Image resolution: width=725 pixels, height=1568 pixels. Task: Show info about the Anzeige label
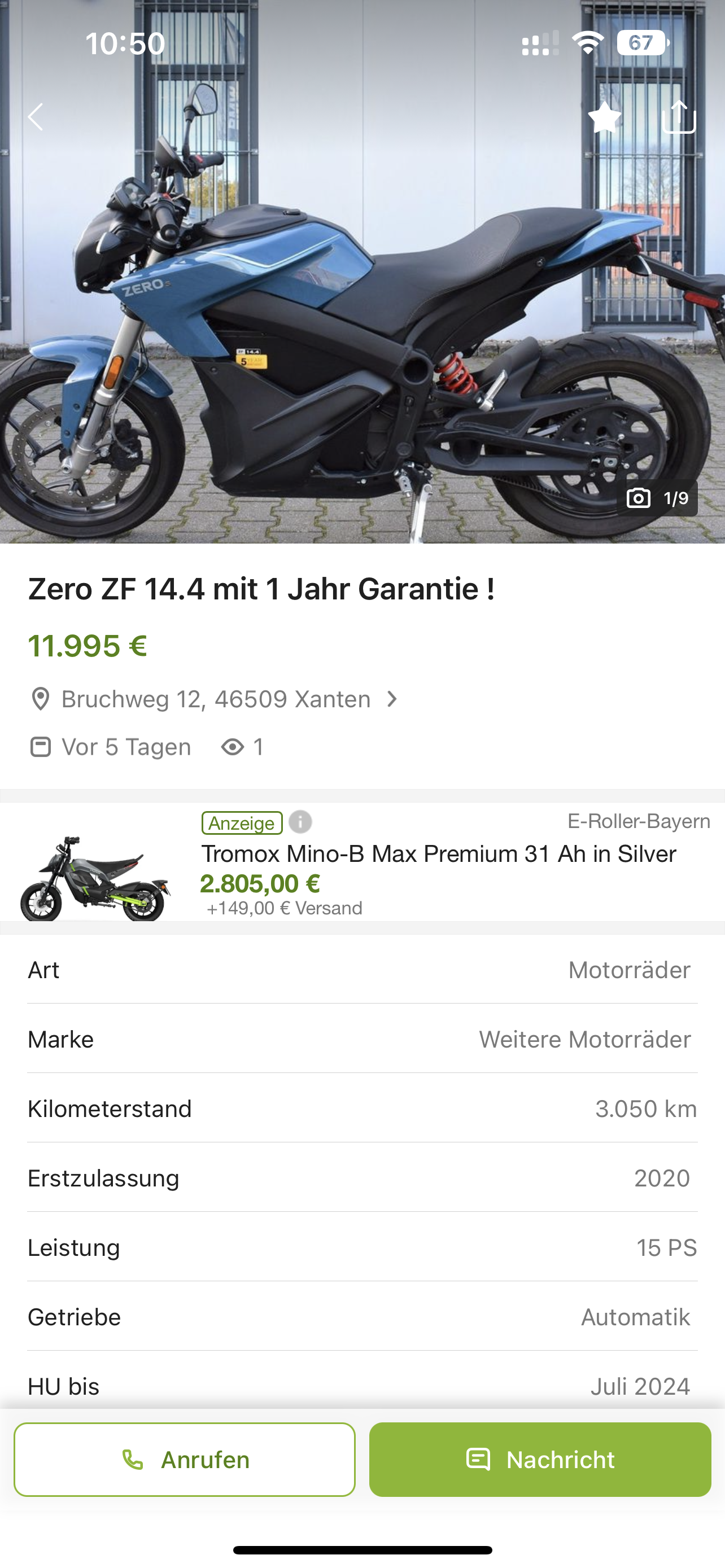pos(300,822)
